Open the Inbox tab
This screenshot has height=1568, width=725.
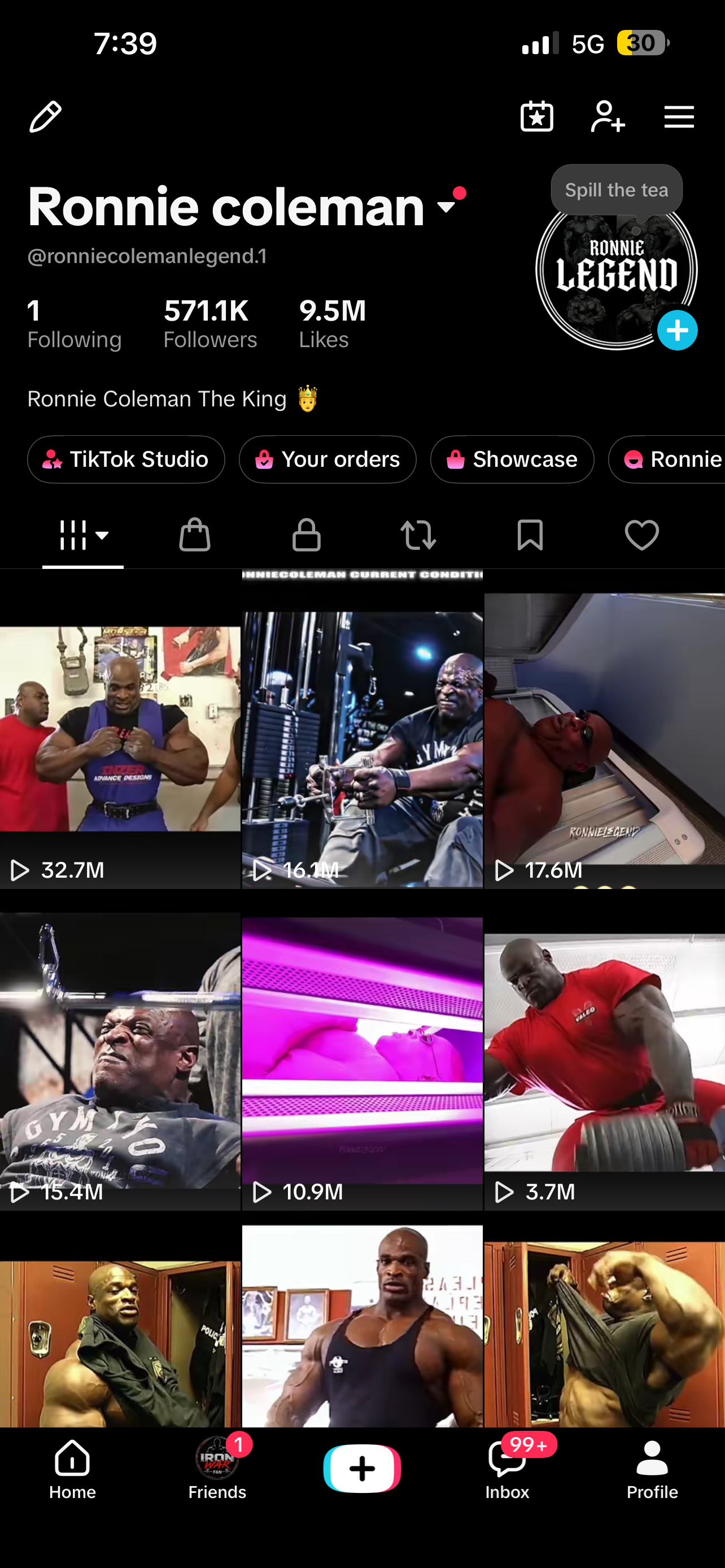(x=507, y=1468)
